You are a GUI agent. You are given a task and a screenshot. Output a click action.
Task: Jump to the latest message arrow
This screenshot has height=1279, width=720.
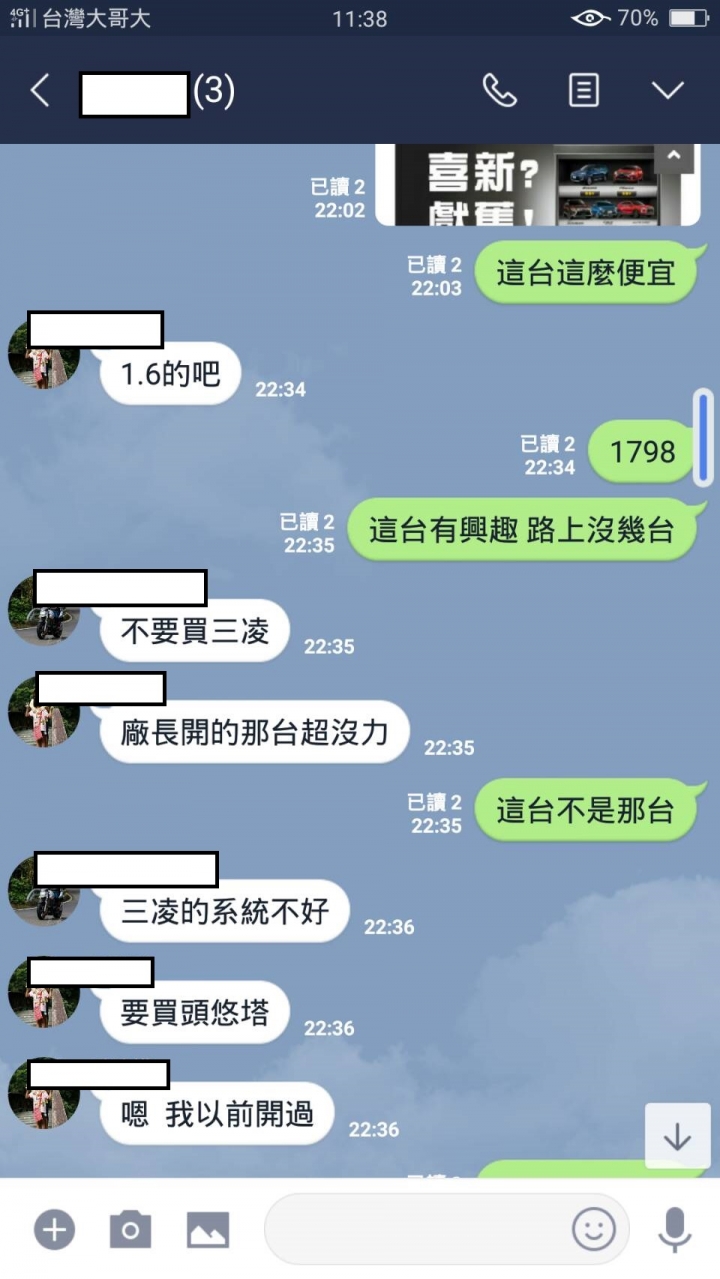coord(677,1136)
